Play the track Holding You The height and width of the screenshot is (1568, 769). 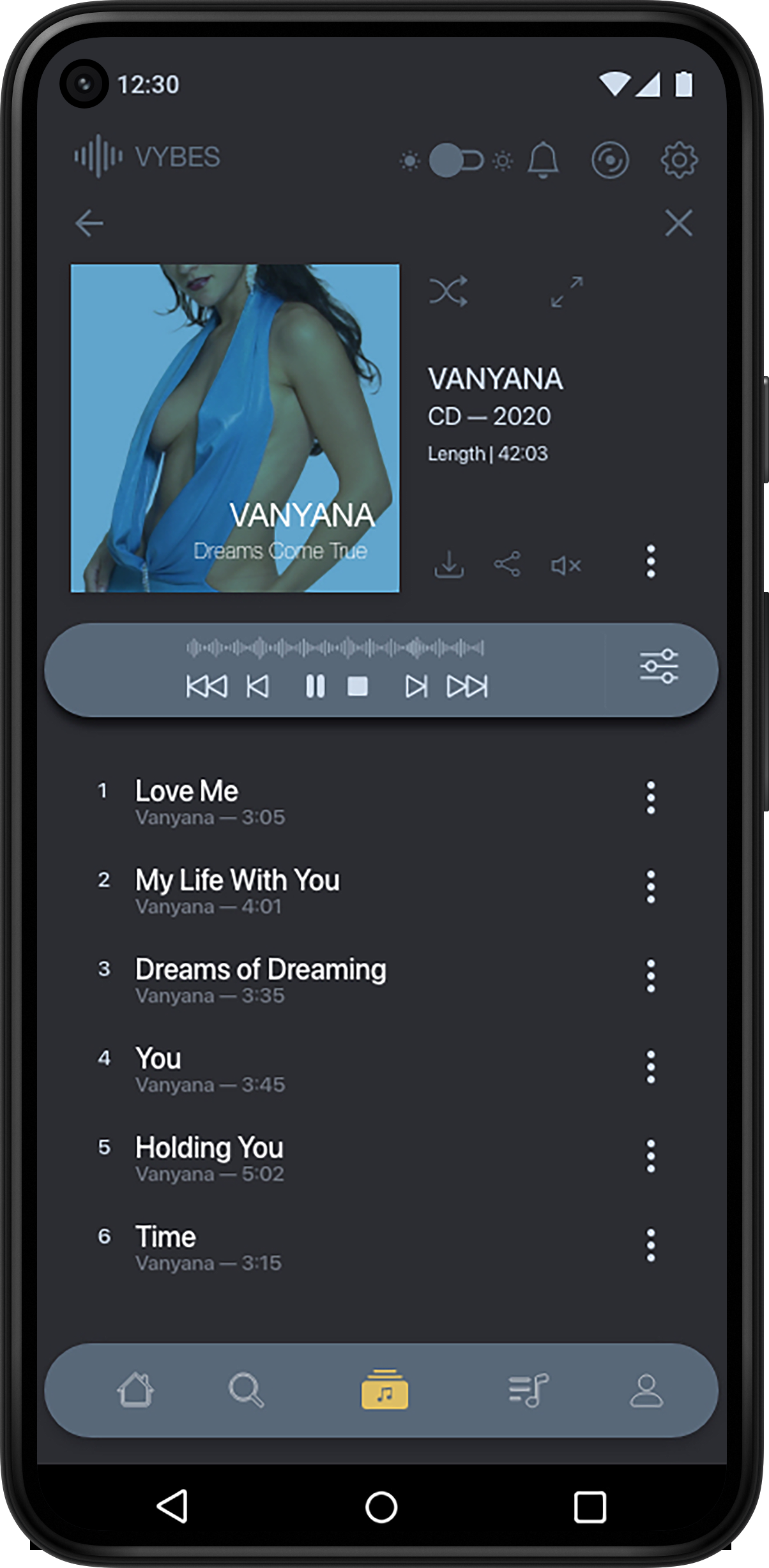pos(209,1148)
